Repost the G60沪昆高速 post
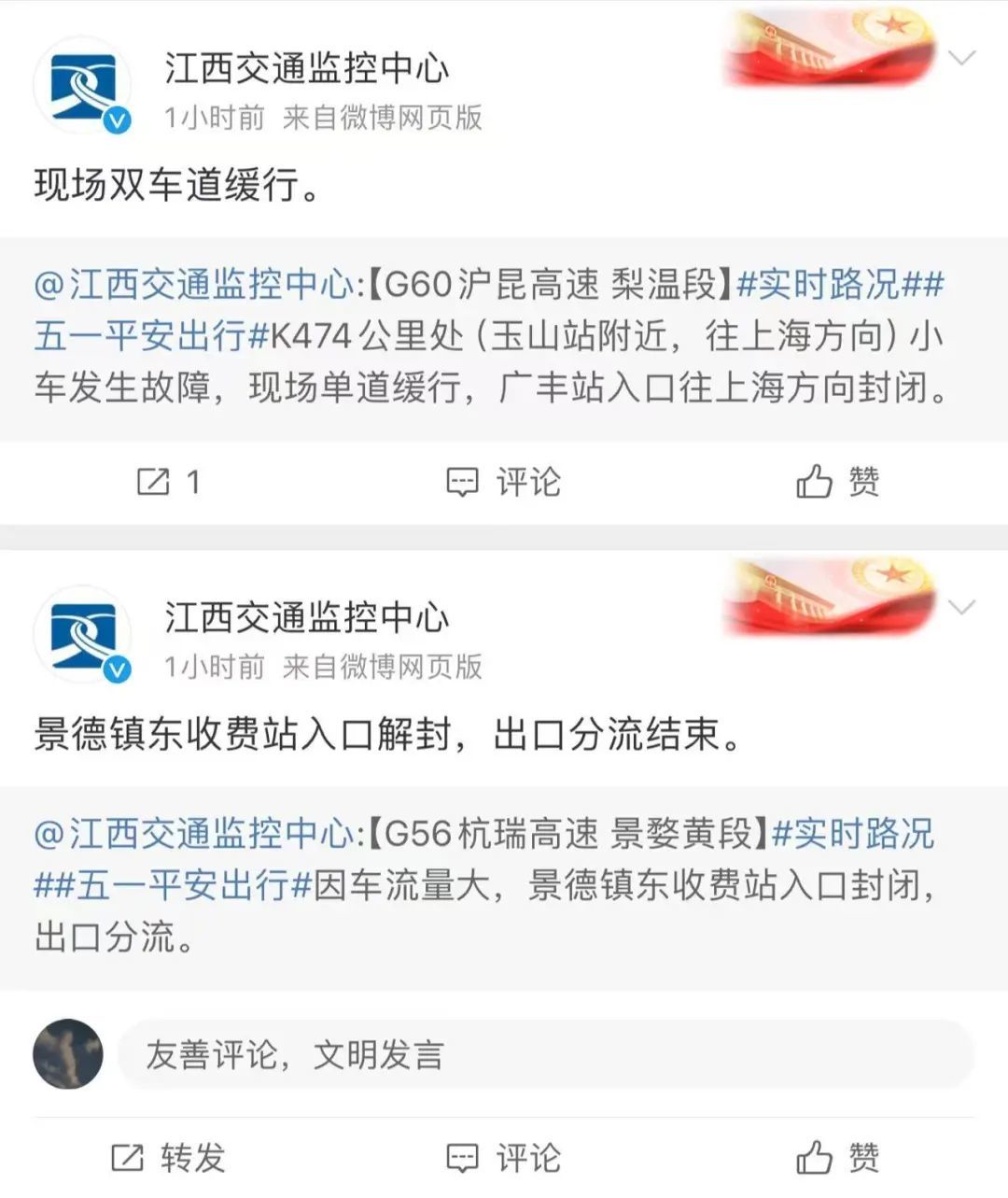Screen dimensions: 1008x1198 pyautogui.click(x=168, y=482)
